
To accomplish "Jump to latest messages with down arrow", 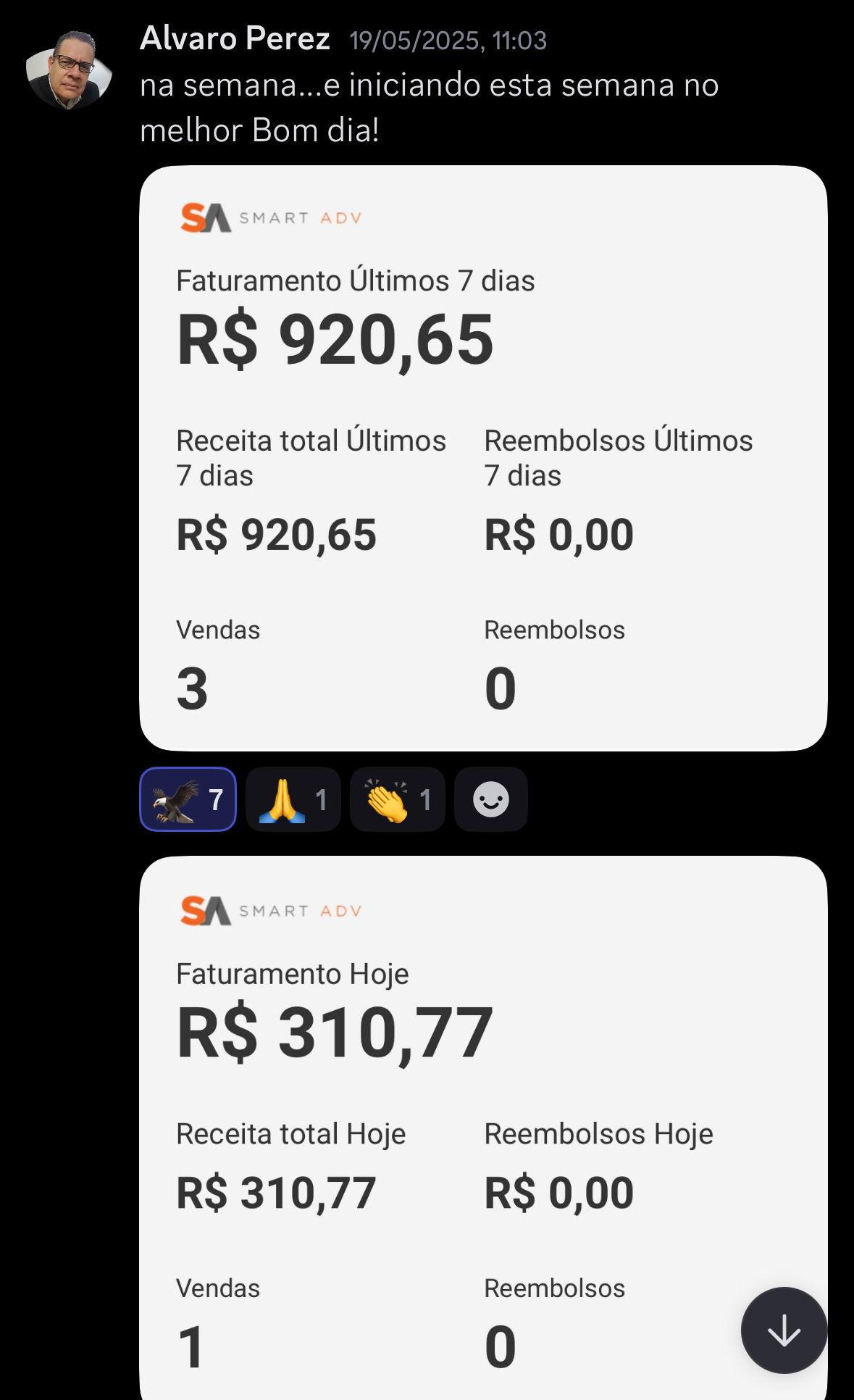I will pos(783,1330).
